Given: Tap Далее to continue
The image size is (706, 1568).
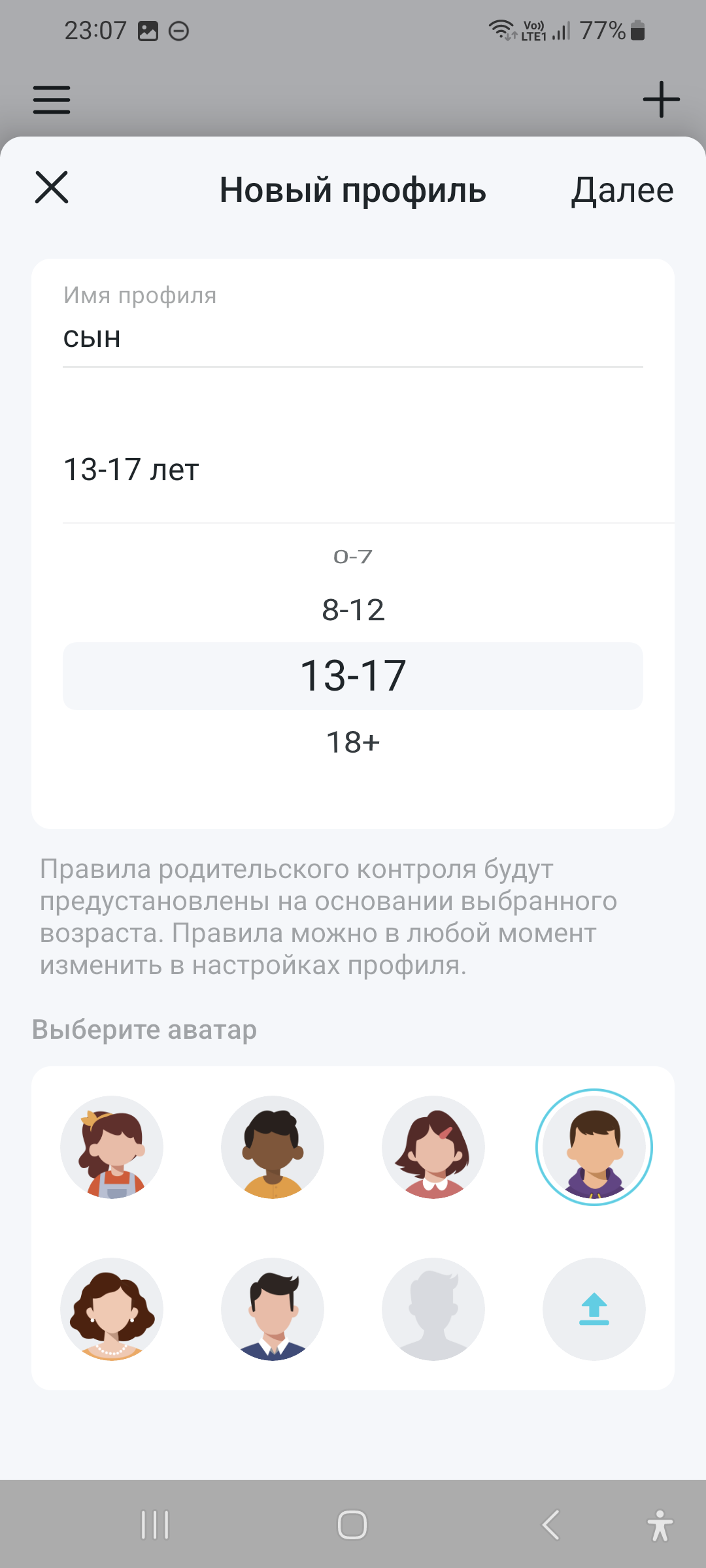Looking at the screenshot, I should (x=622, y=190).
